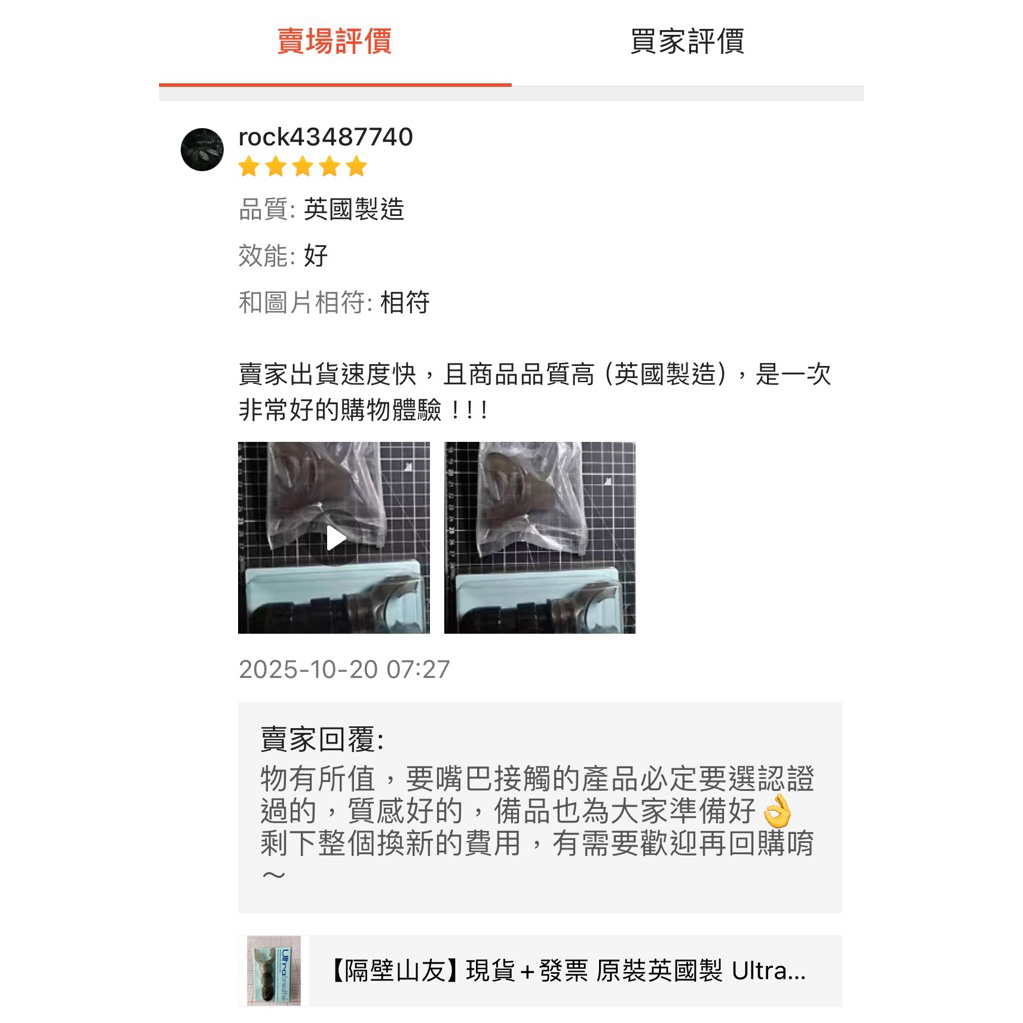Select the 賣場評價 tab
The width and height of the screenshot is (1023, 1023).
coord(335,42)
